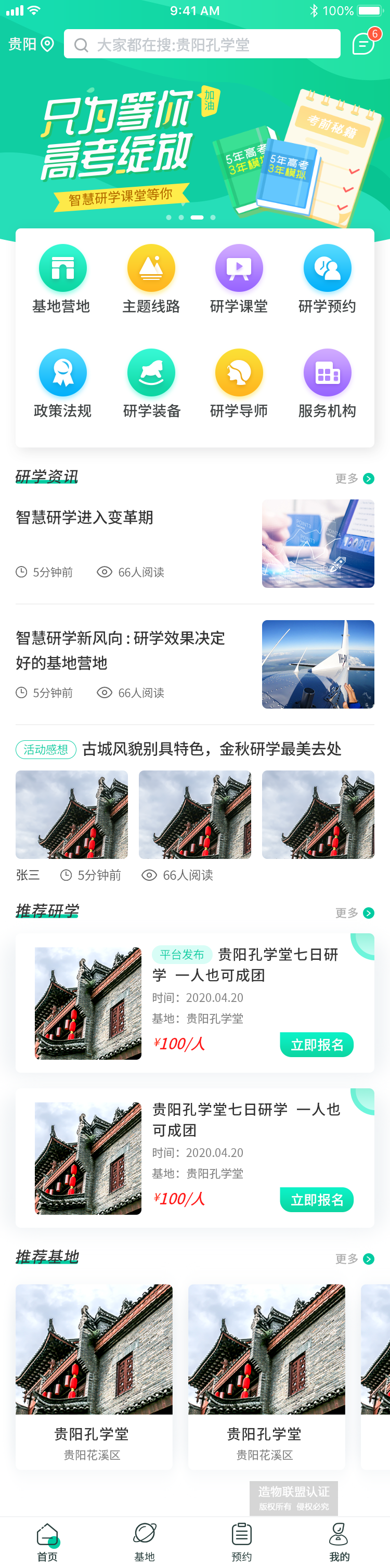Read the article 智慧研学进入变革期
The image size is (390, 1568).
click(x=85, y=518)
